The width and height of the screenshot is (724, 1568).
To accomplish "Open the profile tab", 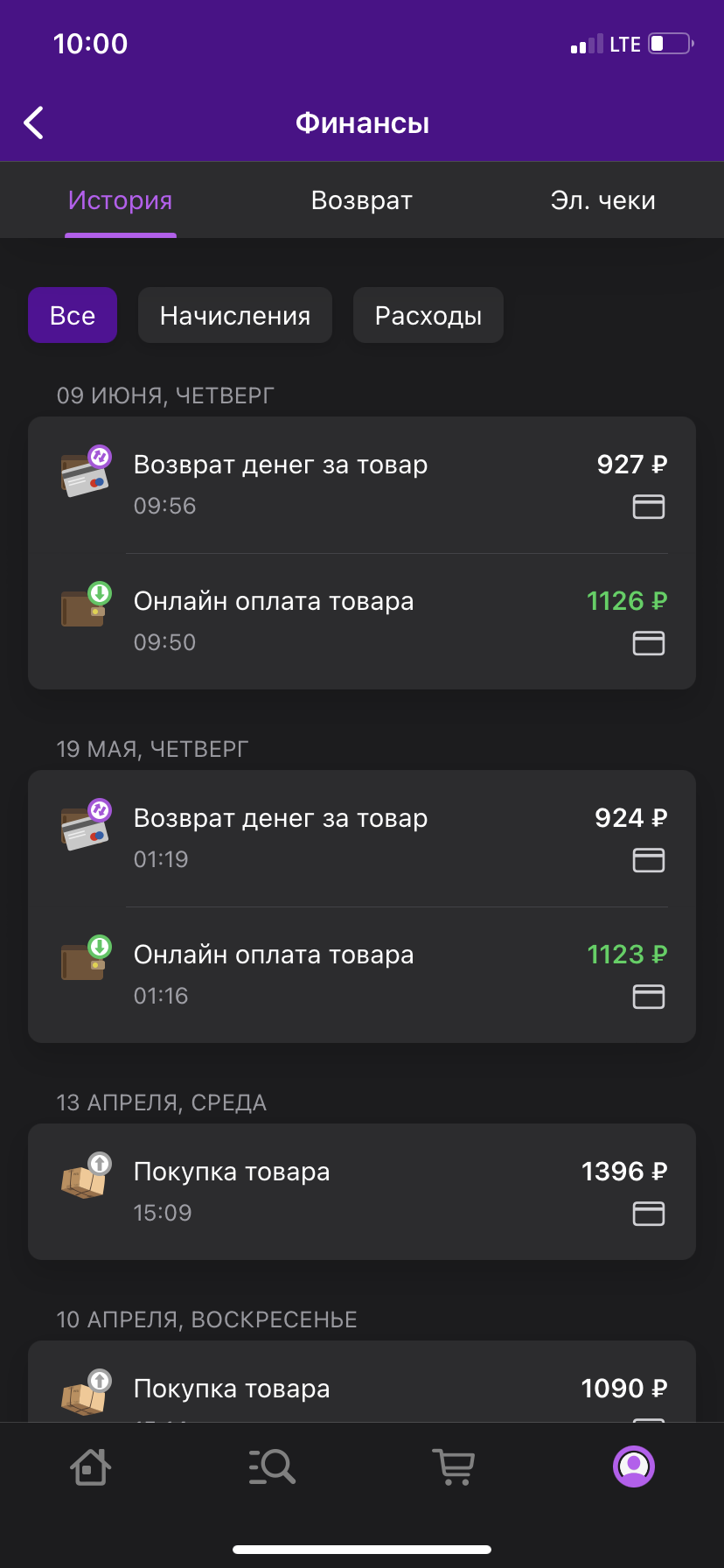I will (x=634, y=1466).
